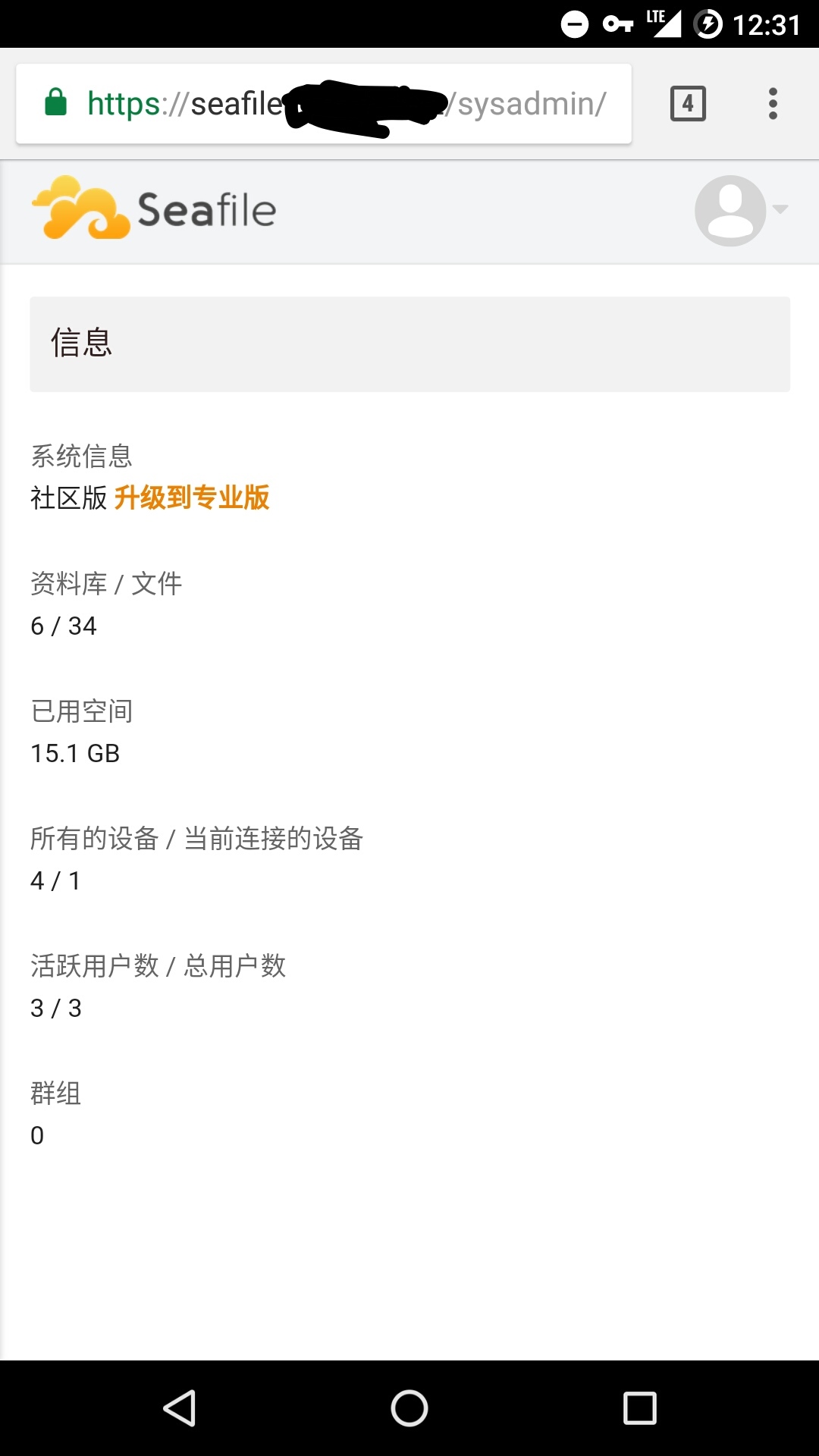Open the Seafile home logo
This screenshot has height=1456, width=819.
pyautogui.click(x=154, y=209)
